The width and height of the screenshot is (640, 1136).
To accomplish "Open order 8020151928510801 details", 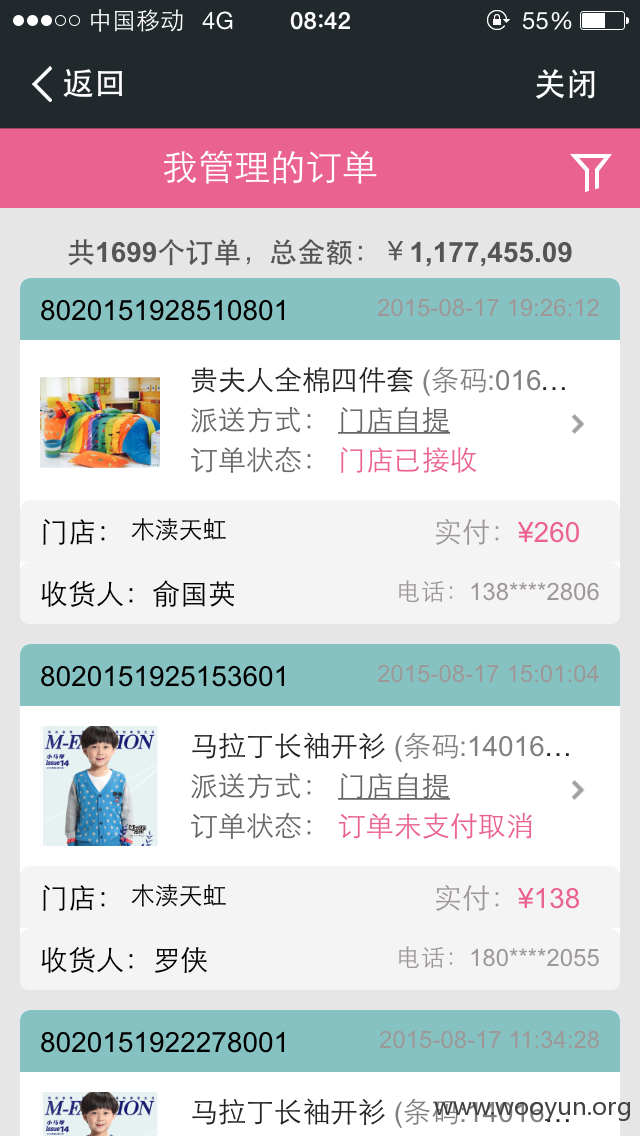I will click(320, 309).
